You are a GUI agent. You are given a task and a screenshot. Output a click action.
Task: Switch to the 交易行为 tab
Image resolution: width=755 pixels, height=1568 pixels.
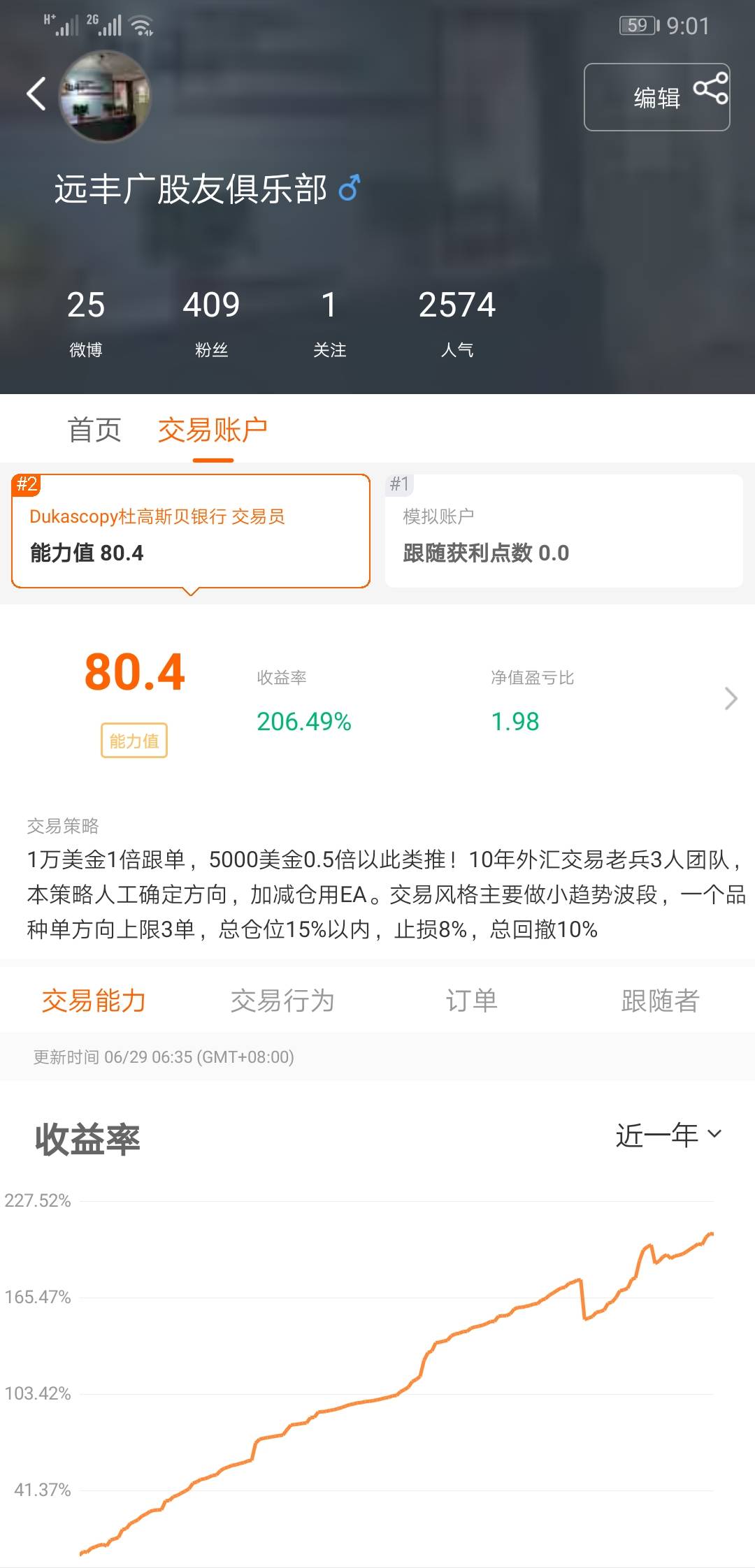[x=282, y=1001]
